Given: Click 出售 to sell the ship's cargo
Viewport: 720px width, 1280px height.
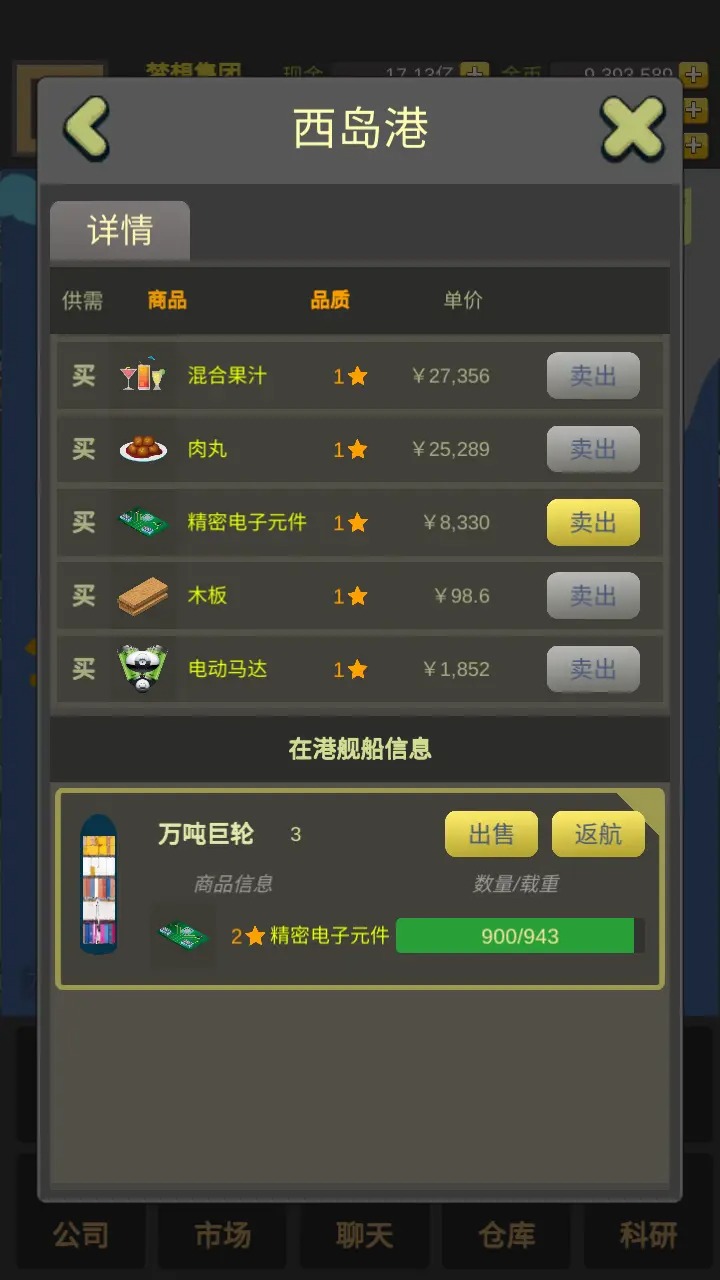Looking at the screenshot, I should (x=490, y=833).
